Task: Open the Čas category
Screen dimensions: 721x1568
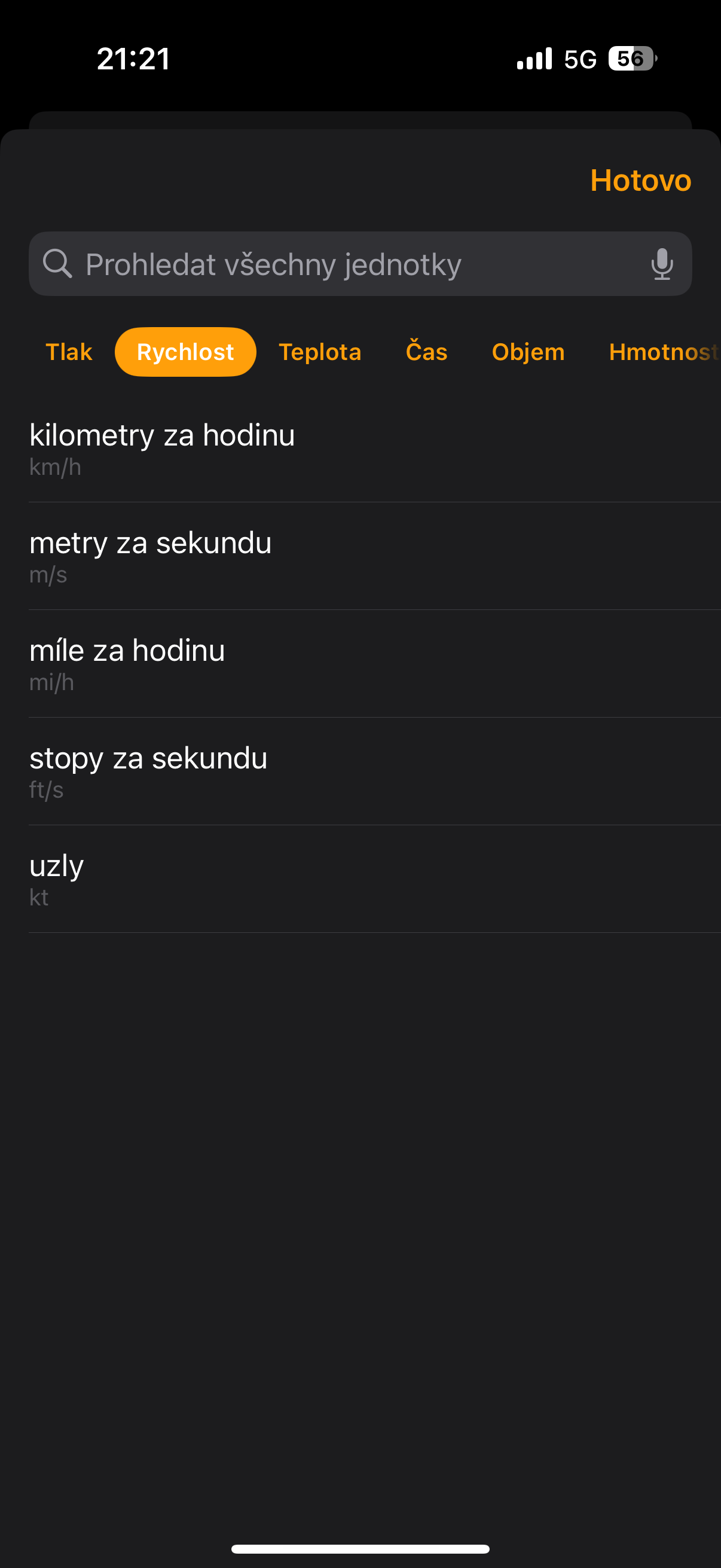Action: [x=426, y=352]
